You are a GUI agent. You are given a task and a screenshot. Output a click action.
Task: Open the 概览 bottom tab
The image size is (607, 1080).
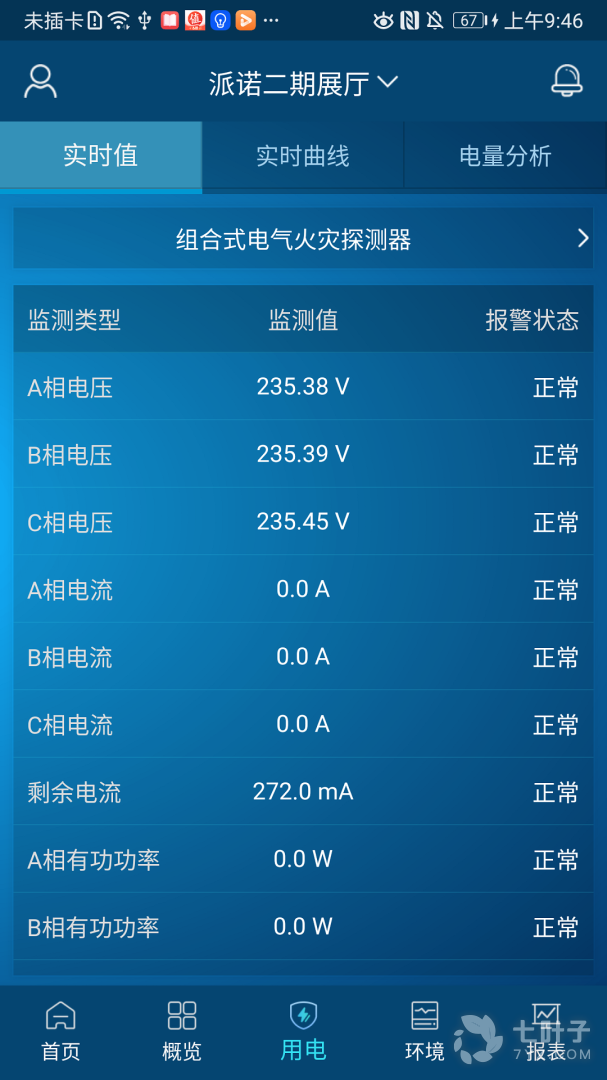182,1031
